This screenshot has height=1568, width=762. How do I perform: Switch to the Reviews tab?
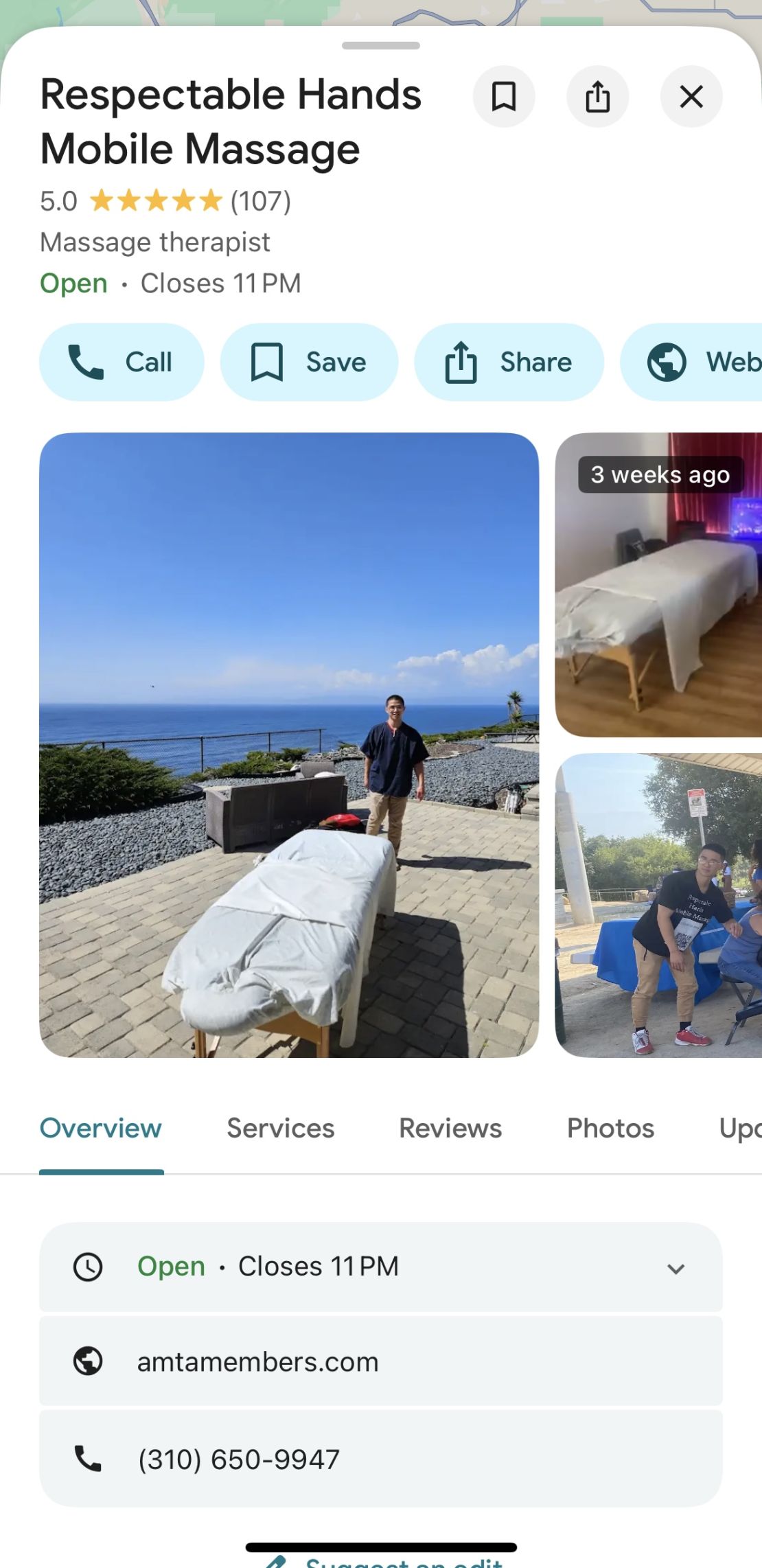pos(450,1129)
